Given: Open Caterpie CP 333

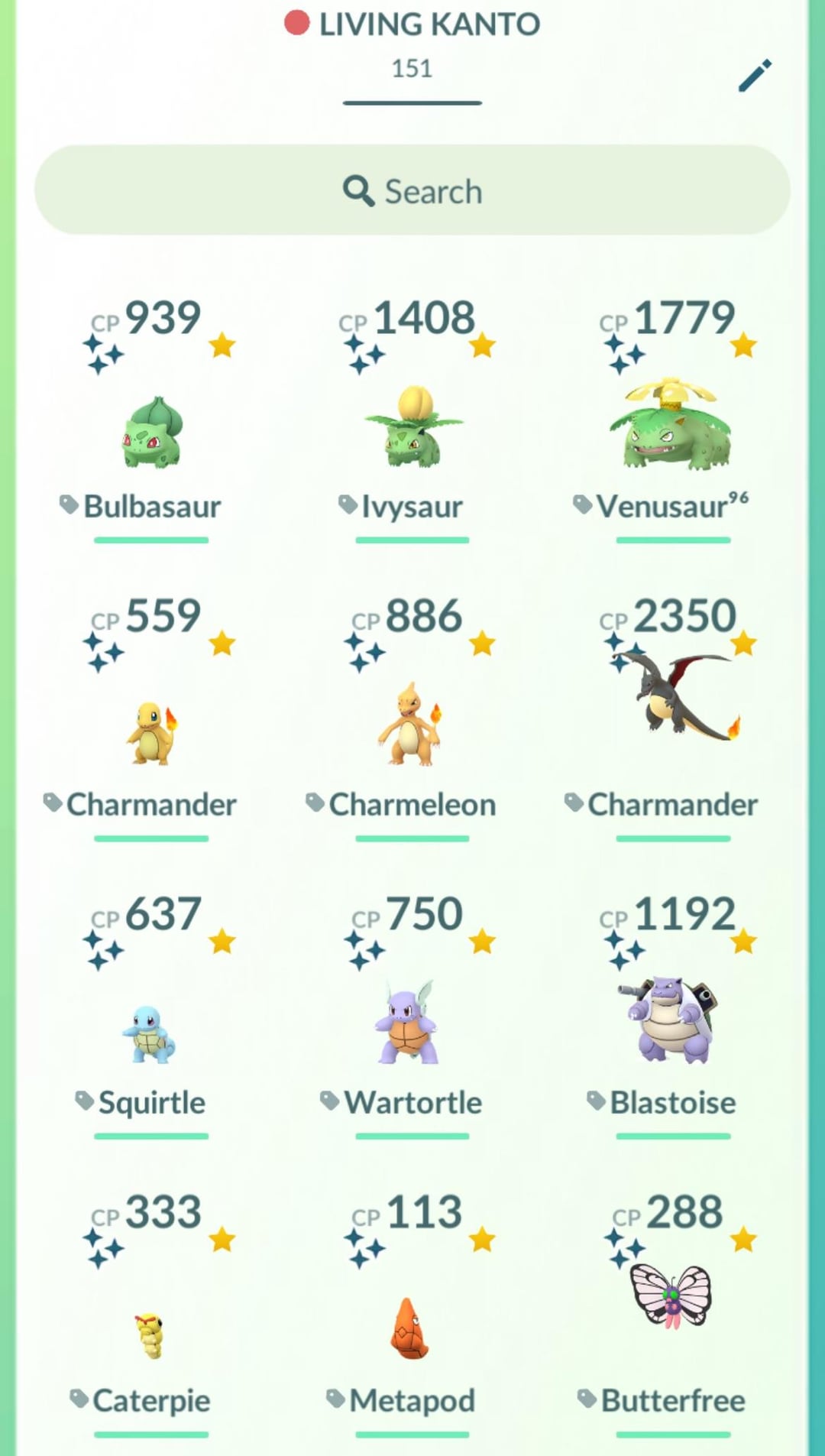Looking at the screenshot, I should click(x=151, y=1334).
